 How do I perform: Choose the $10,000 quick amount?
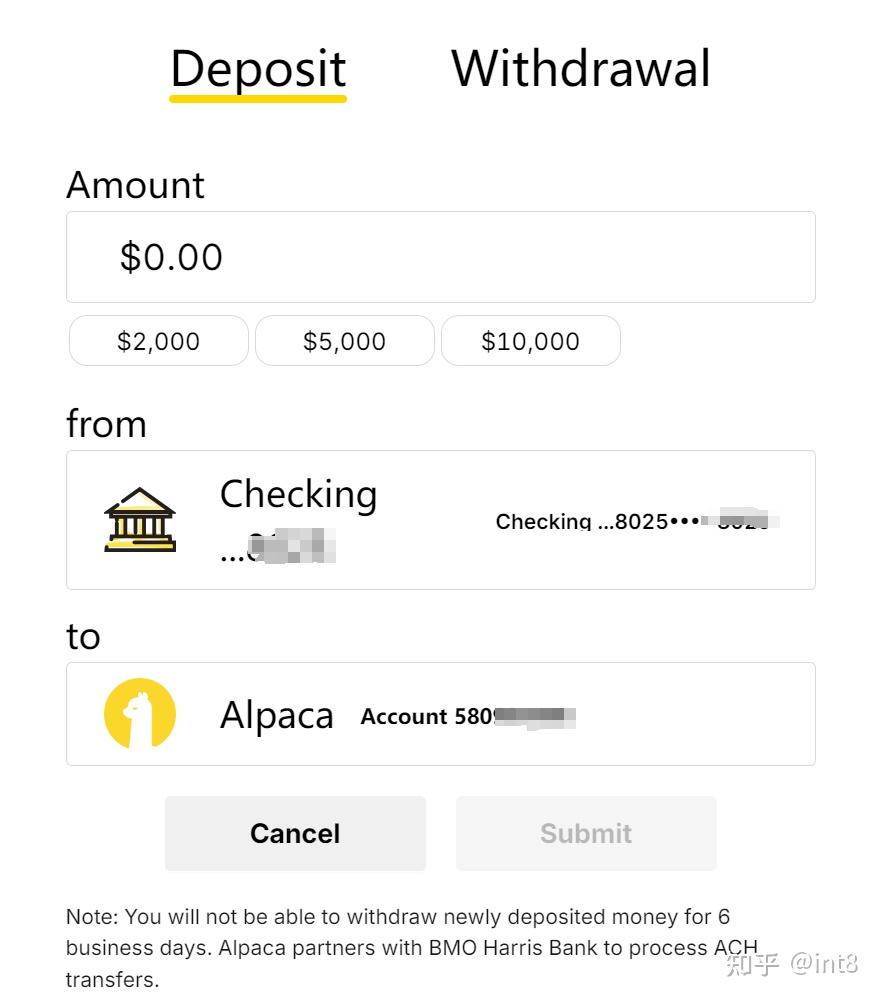point(530,341)
